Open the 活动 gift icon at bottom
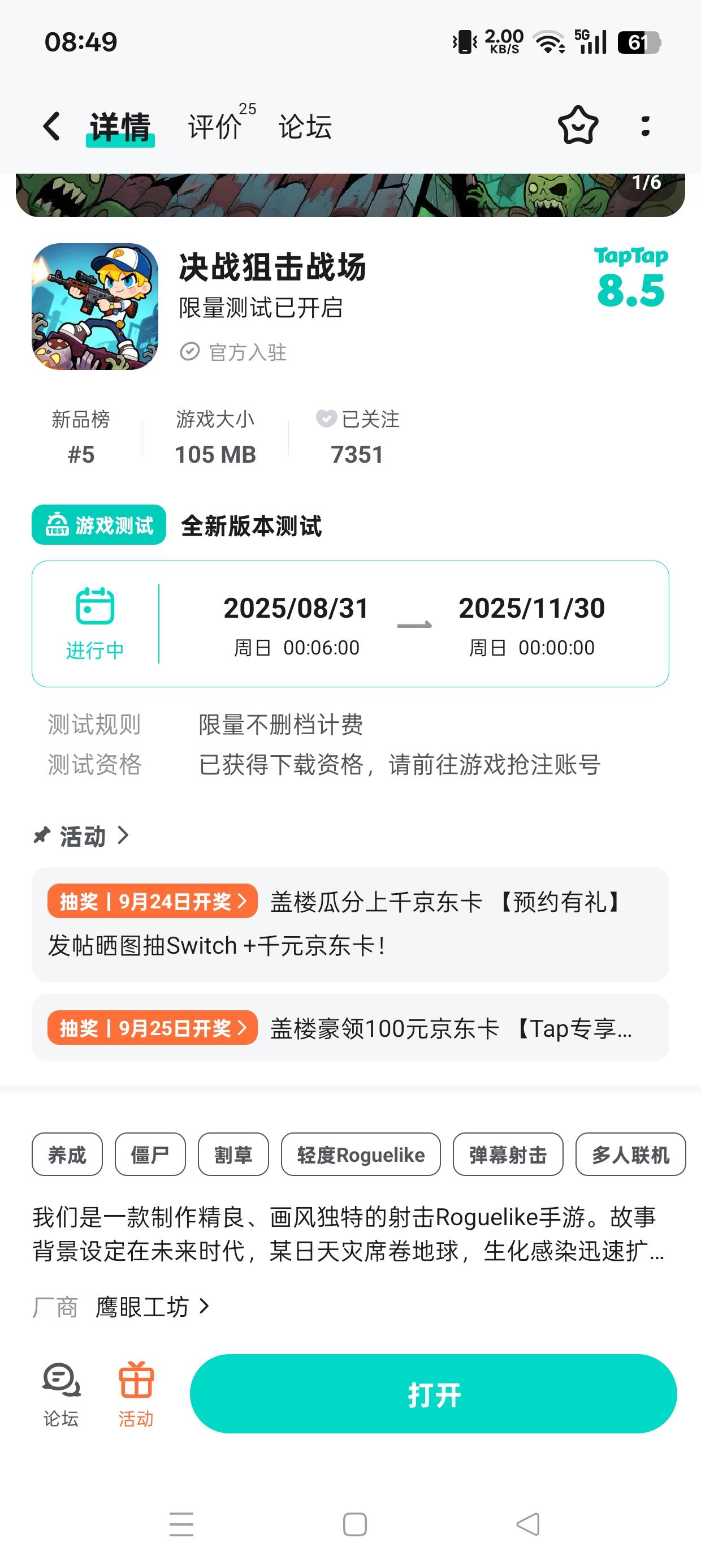 [136, 1394]
